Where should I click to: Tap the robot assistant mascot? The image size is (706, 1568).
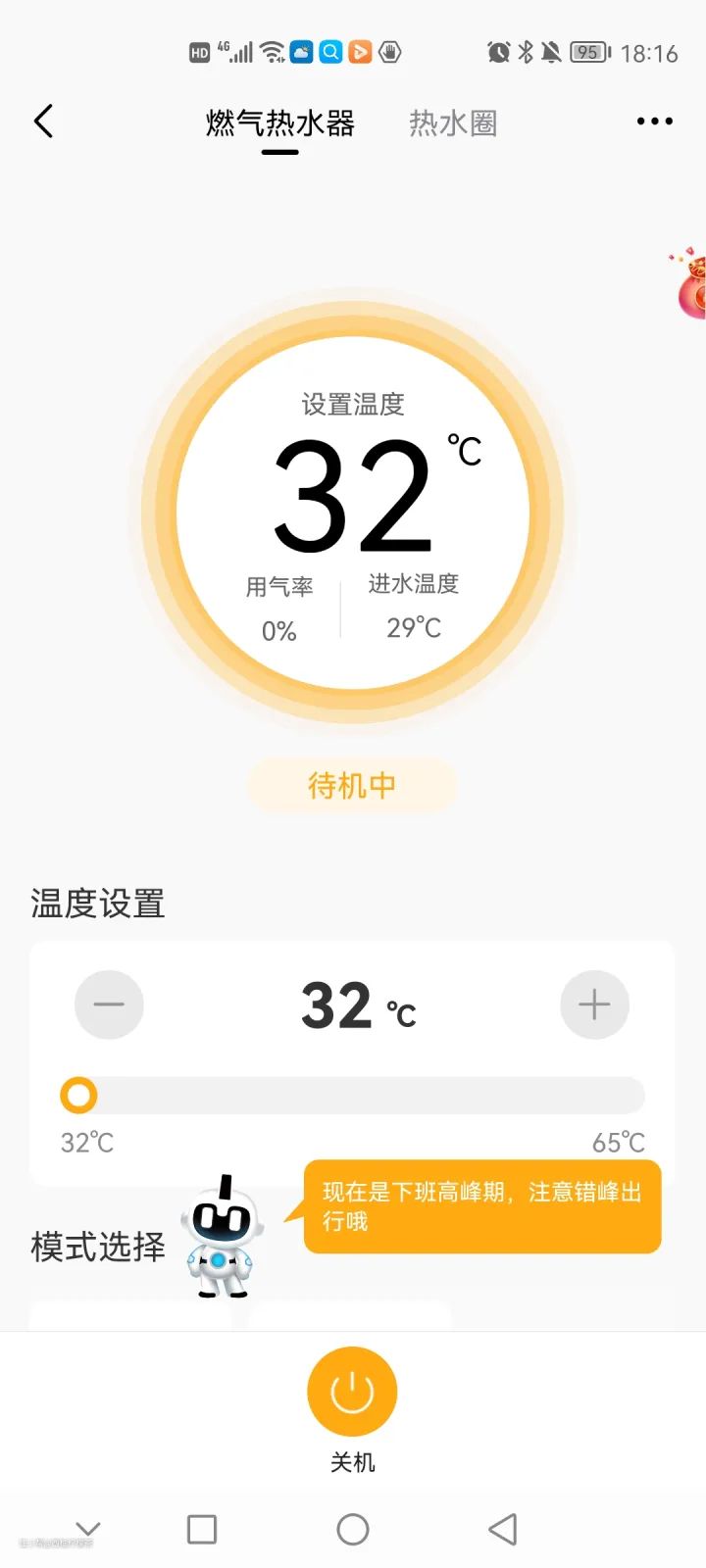tap(222, 1237)
